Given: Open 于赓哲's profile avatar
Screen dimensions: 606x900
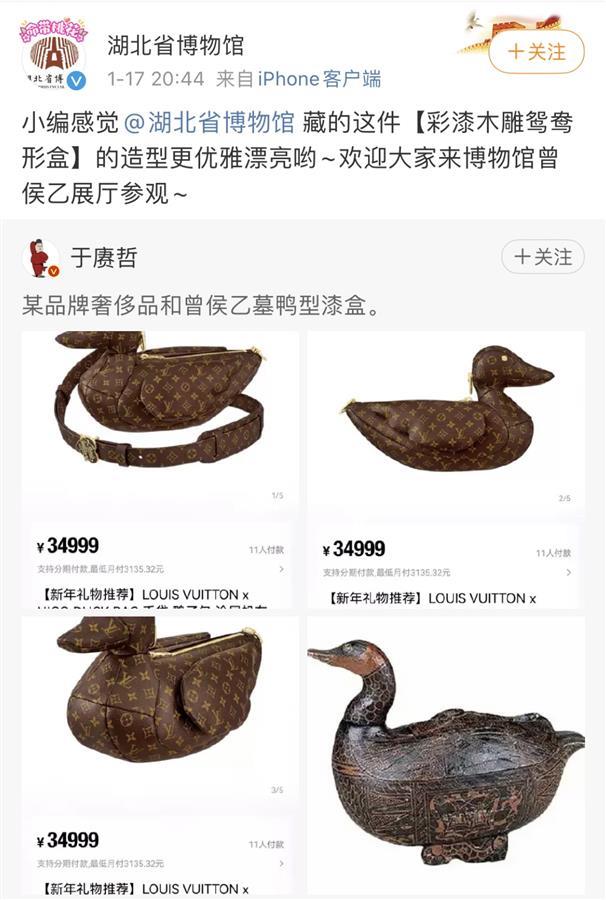Looking at the screenshot, I should coord(41,258).
